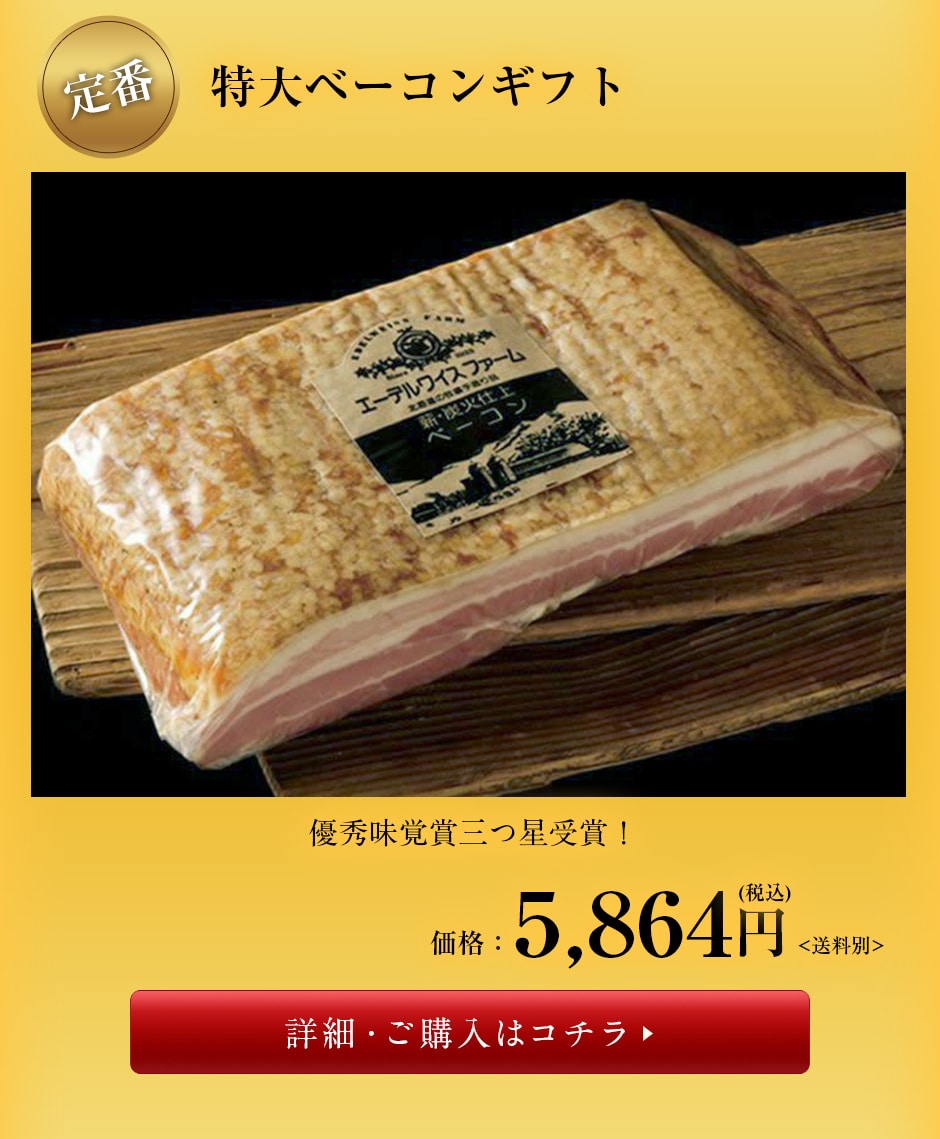
Task: Click the エーデルワイスファーム brand name on the label
Action: pos(444,380)
